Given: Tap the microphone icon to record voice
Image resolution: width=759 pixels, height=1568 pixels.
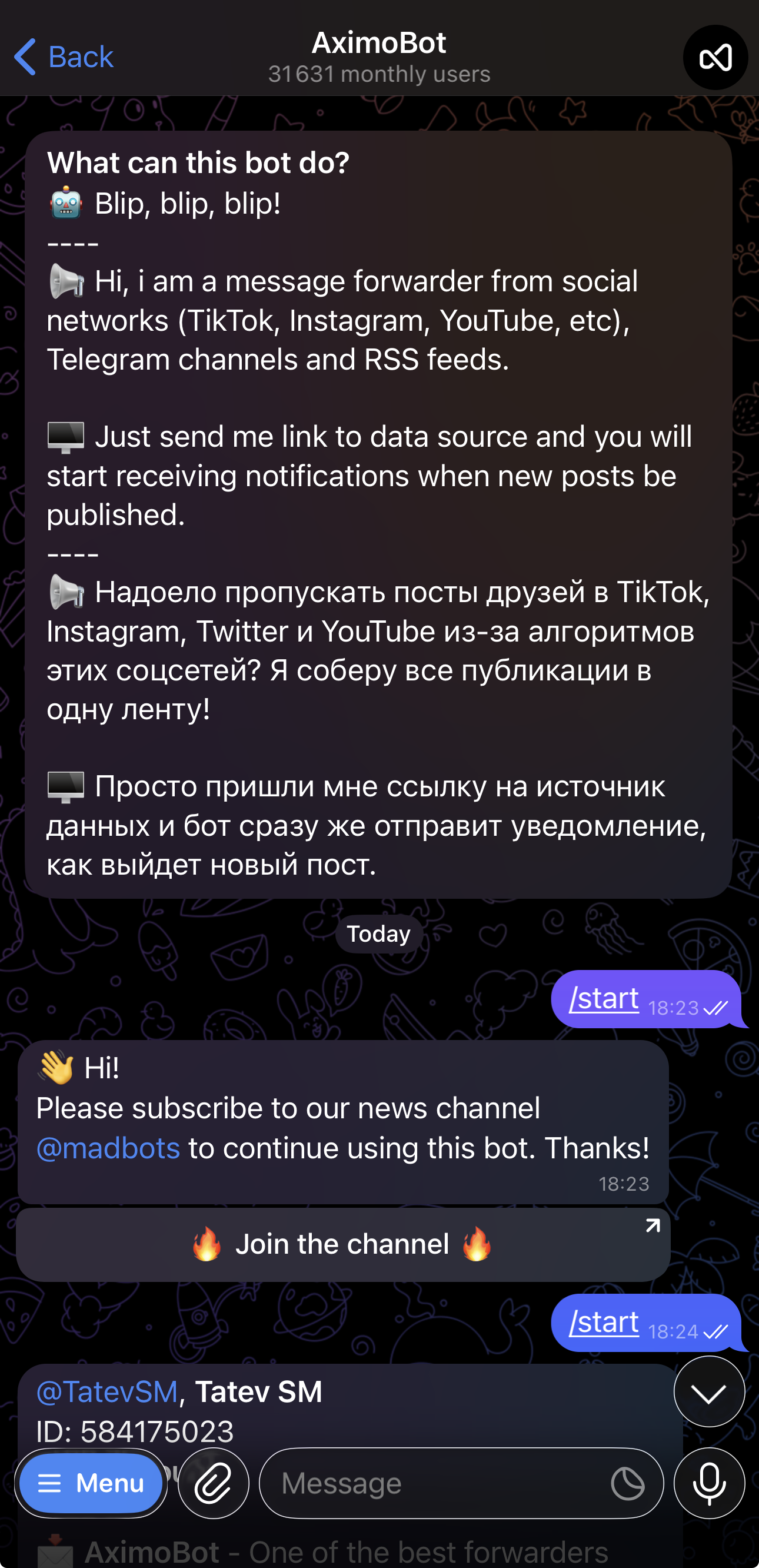Looking at the screenshot, I should 709,1483.
